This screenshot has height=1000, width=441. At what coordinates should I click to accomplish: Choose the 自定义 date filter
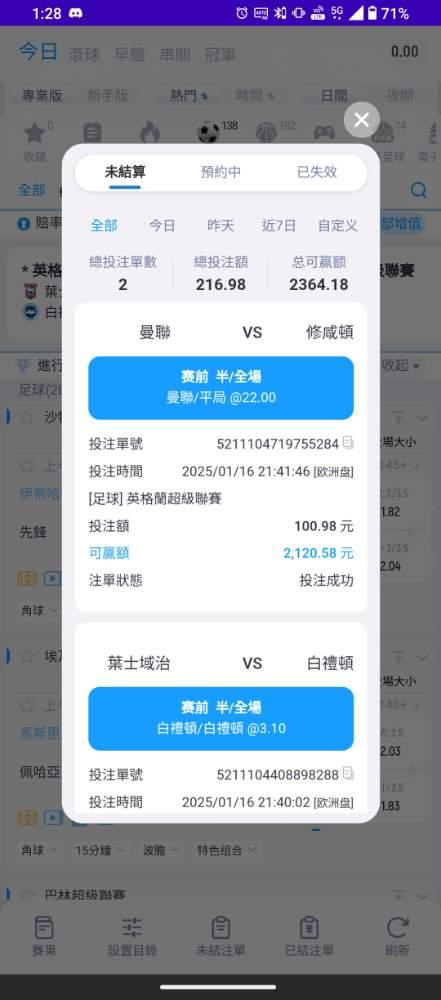point(338,226)
